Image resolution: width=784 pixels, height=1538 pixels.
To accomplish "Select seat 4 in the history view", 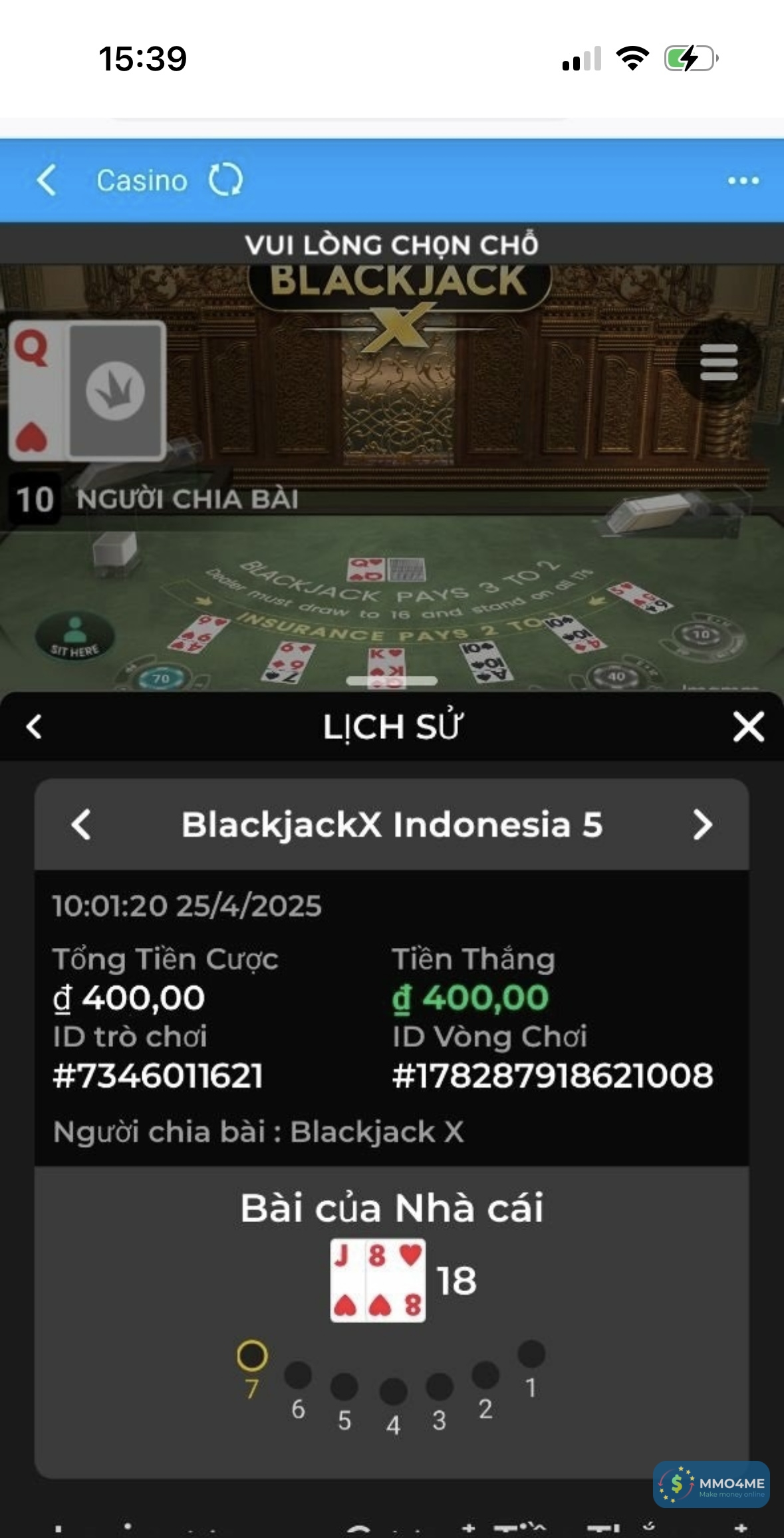I will [x=393, y=1392].
